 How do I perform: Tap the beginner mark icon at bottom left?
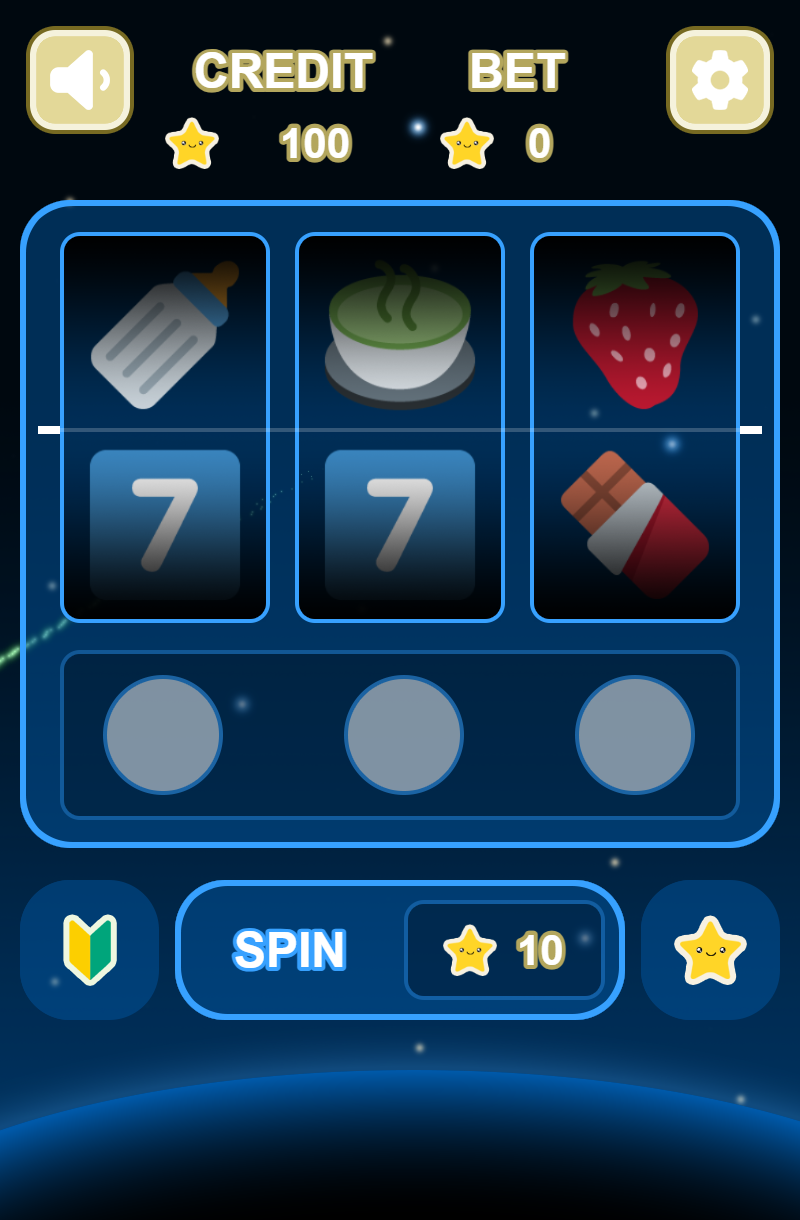[89, 948]
